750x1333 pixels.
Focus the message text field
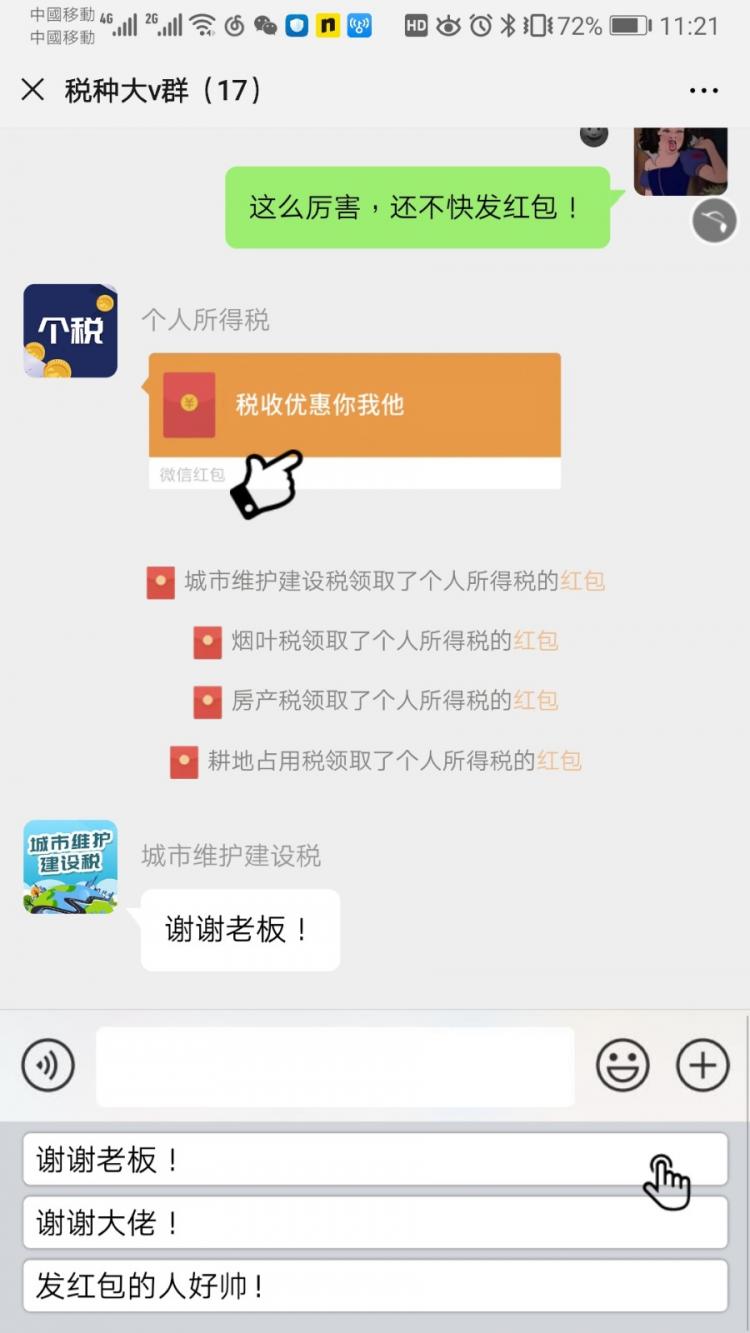335,1066
